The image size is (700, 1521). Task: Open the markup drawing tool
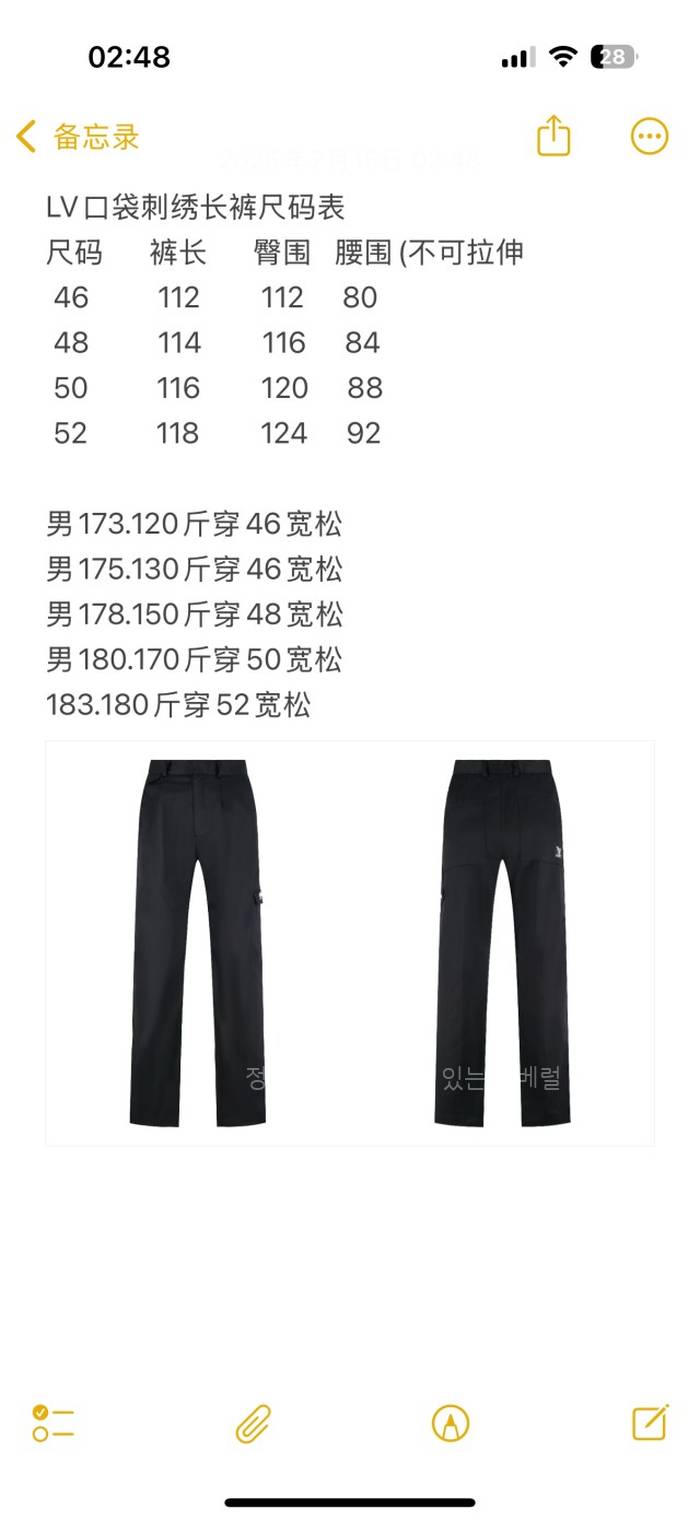click(x=451, y=1422)
